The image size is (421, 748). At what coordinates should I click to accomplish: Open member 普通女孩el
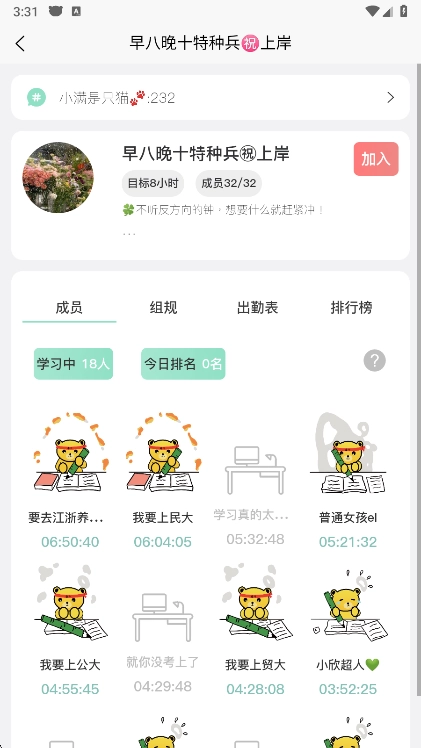click(348, 479)
